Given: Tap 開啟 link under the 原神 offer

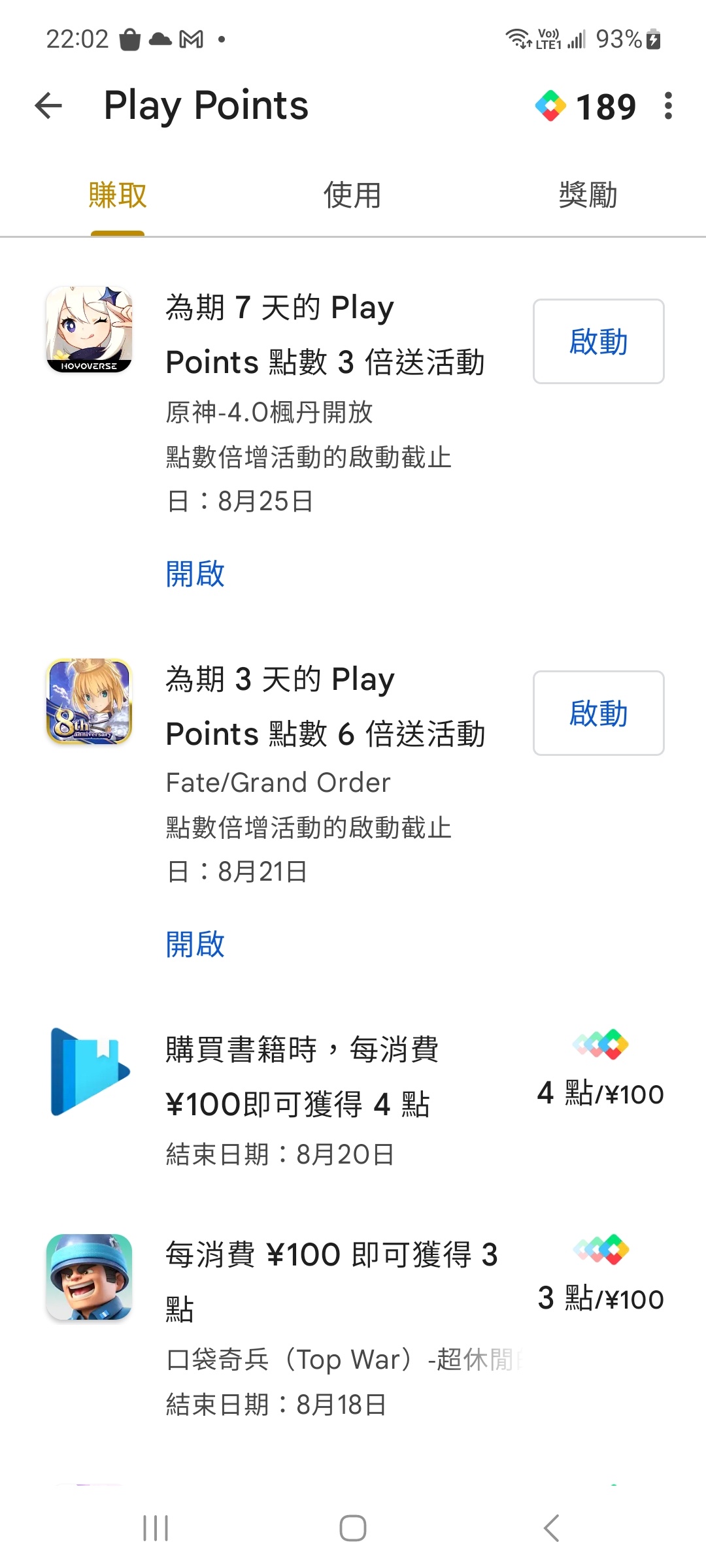Looking at the screenshot, I should (x=195, y=574).
